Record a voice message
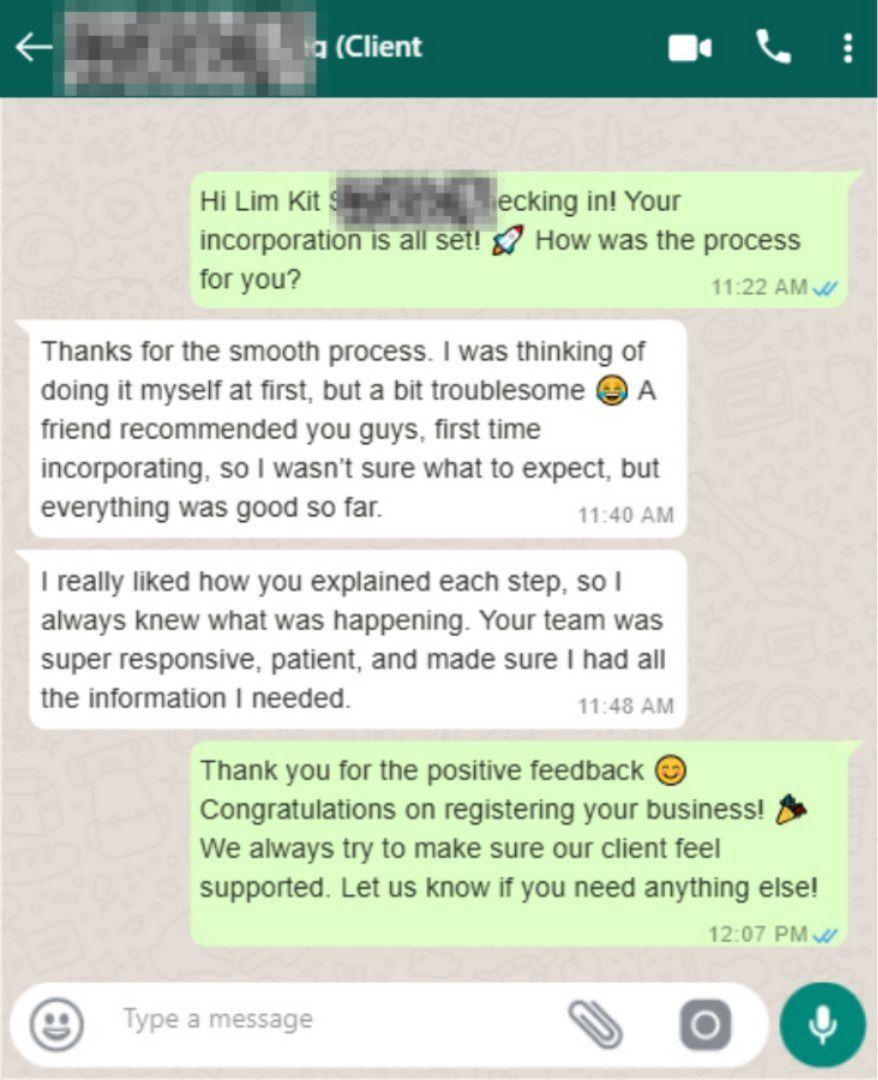Screen dimensions: 878x1080 822,1025
